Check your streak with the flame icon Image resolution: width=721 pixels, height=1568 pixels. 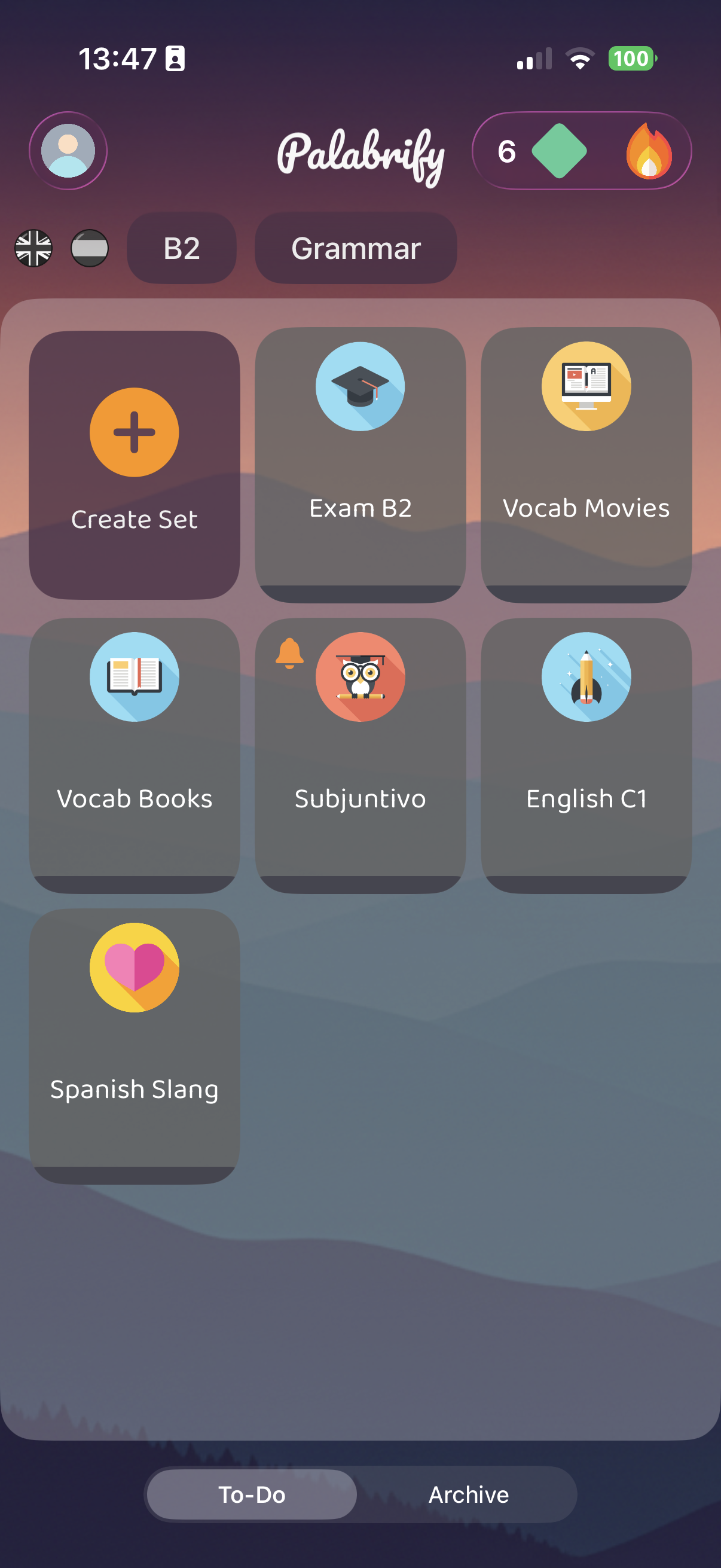click(x=647, y=151)
